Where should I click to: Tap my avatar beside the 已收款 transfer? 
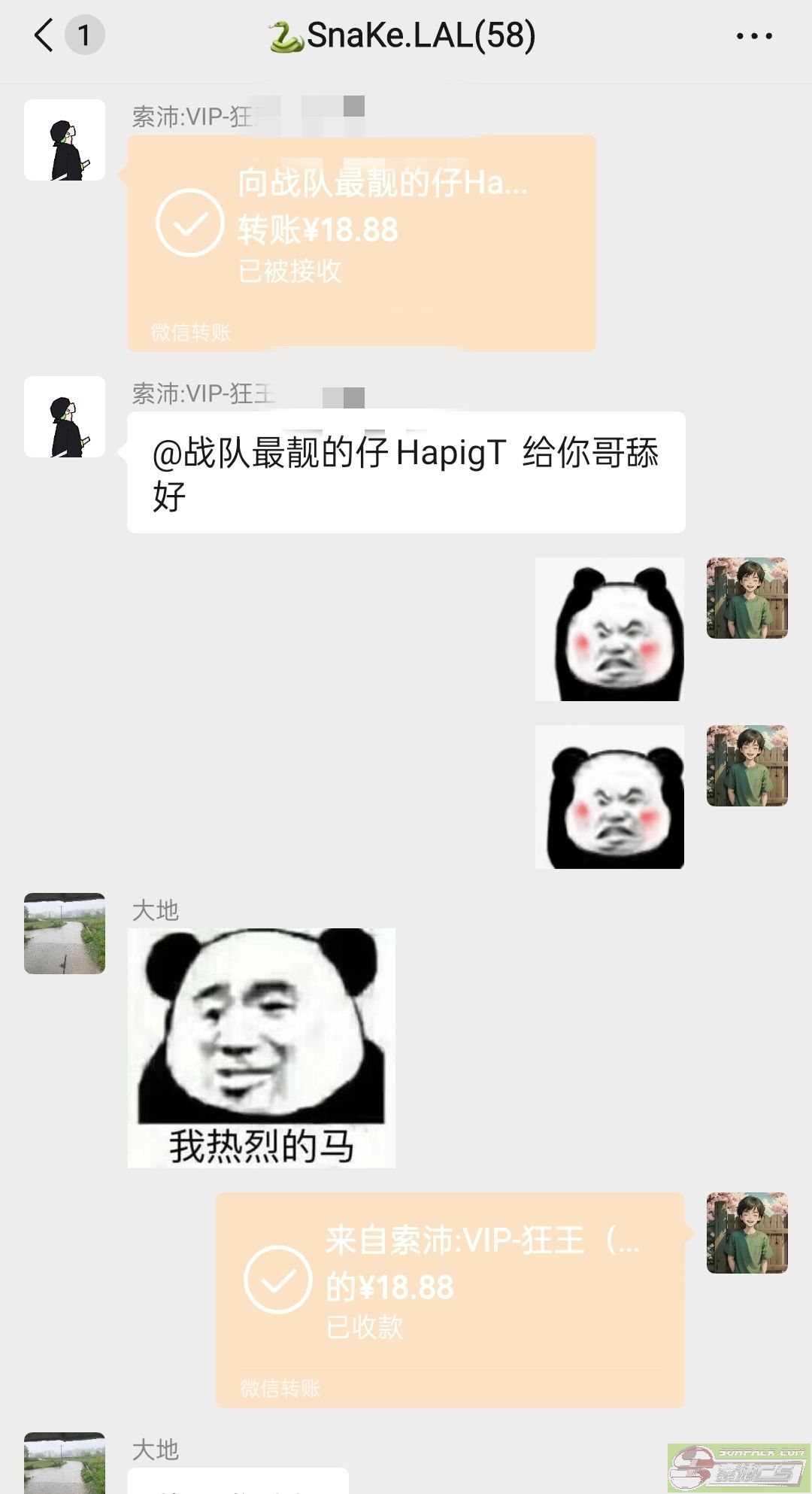tap(747, 1233)
